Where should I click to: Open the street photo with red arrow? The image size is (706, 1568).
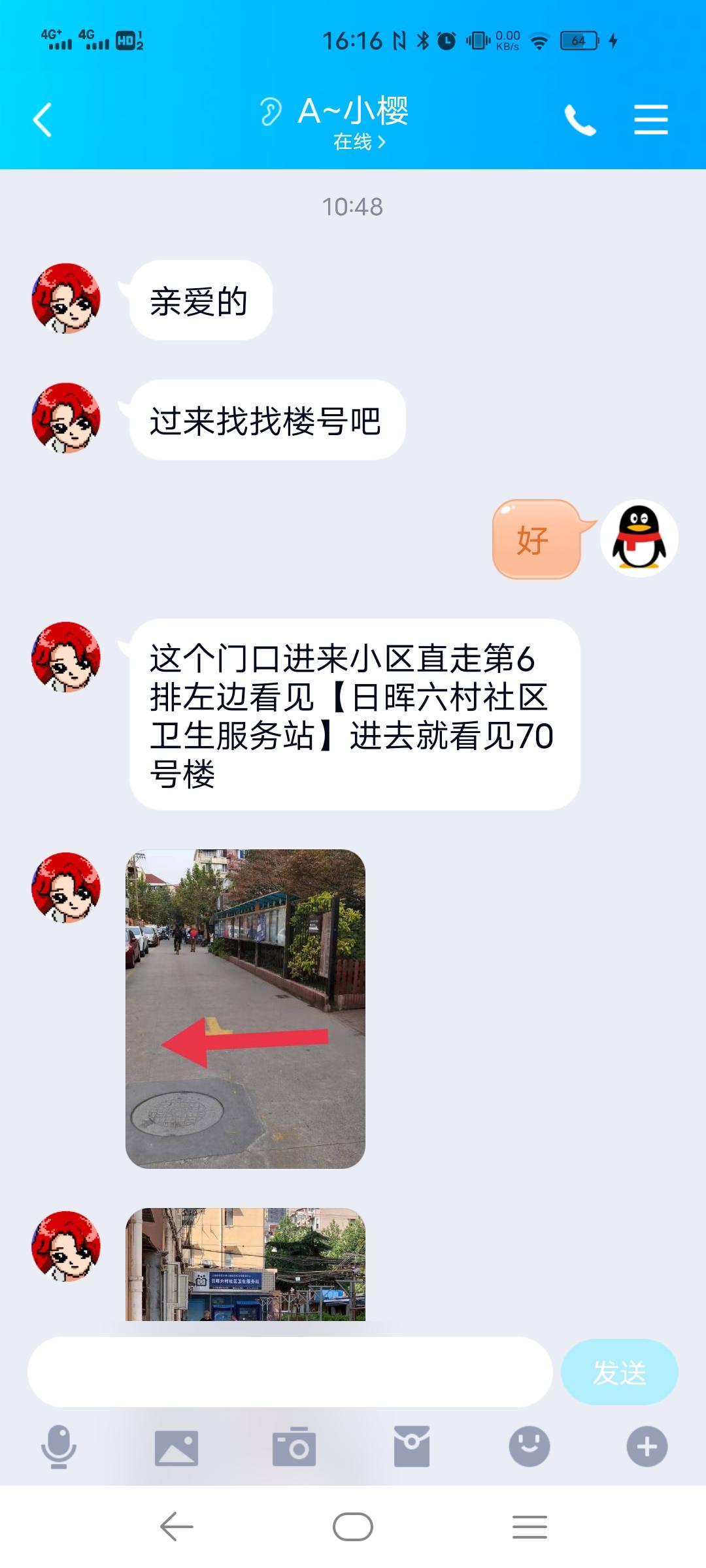[245, 1009]
